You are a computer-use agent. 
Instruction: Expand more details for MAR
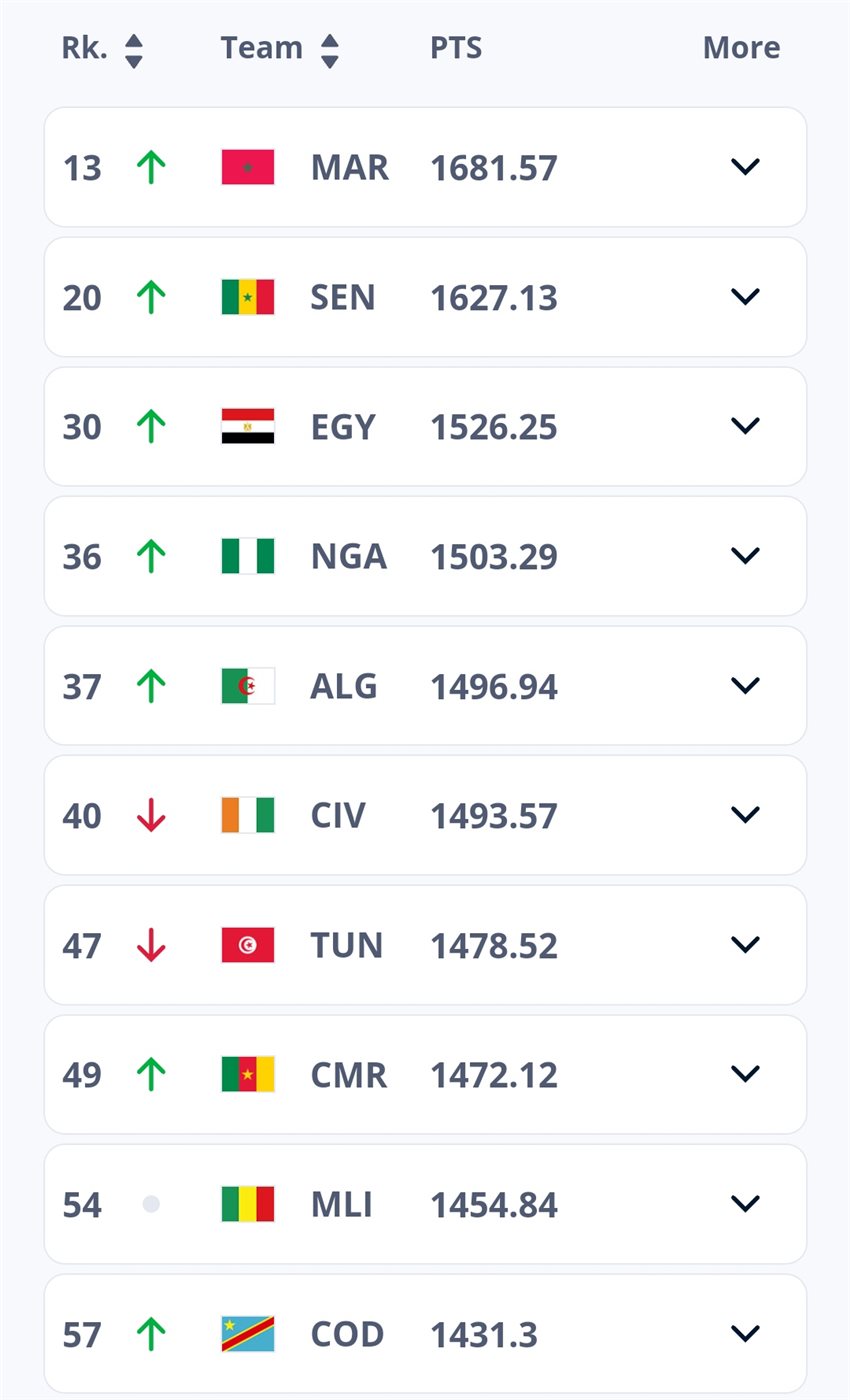tap(745, 167)
